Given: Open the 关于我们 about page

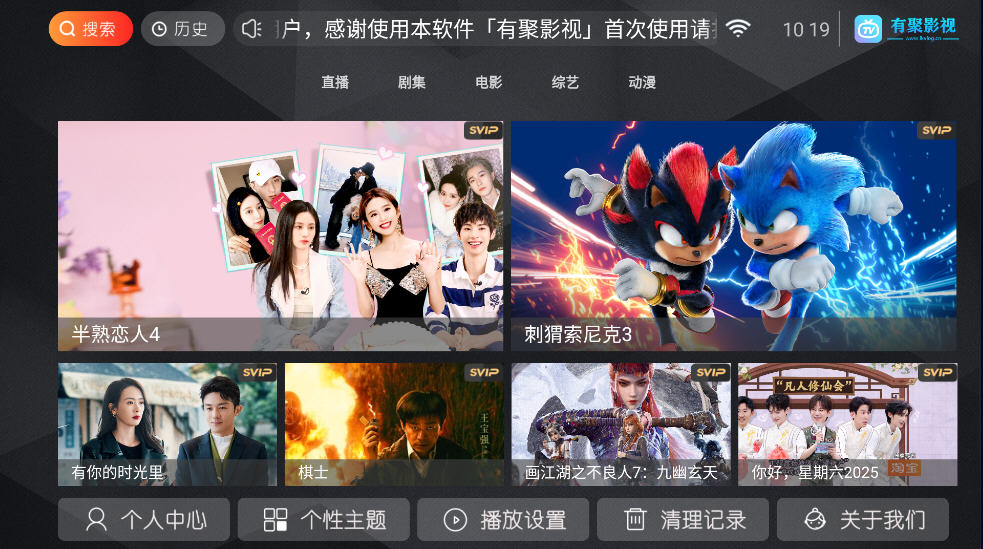Looking at the screenshot, I should click(x=862, y=519).
